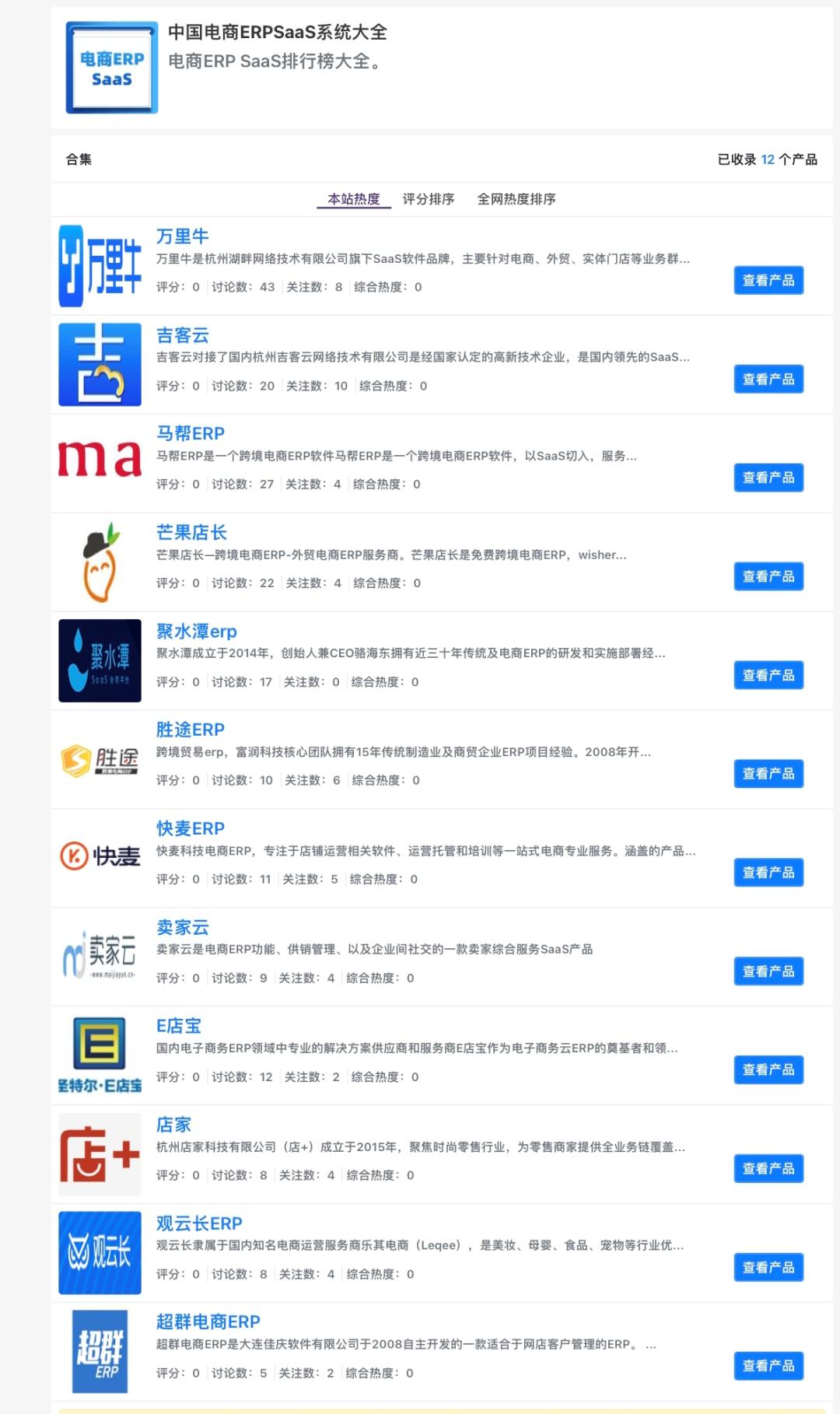Open the 芒果店长 title link

[191, 533]
